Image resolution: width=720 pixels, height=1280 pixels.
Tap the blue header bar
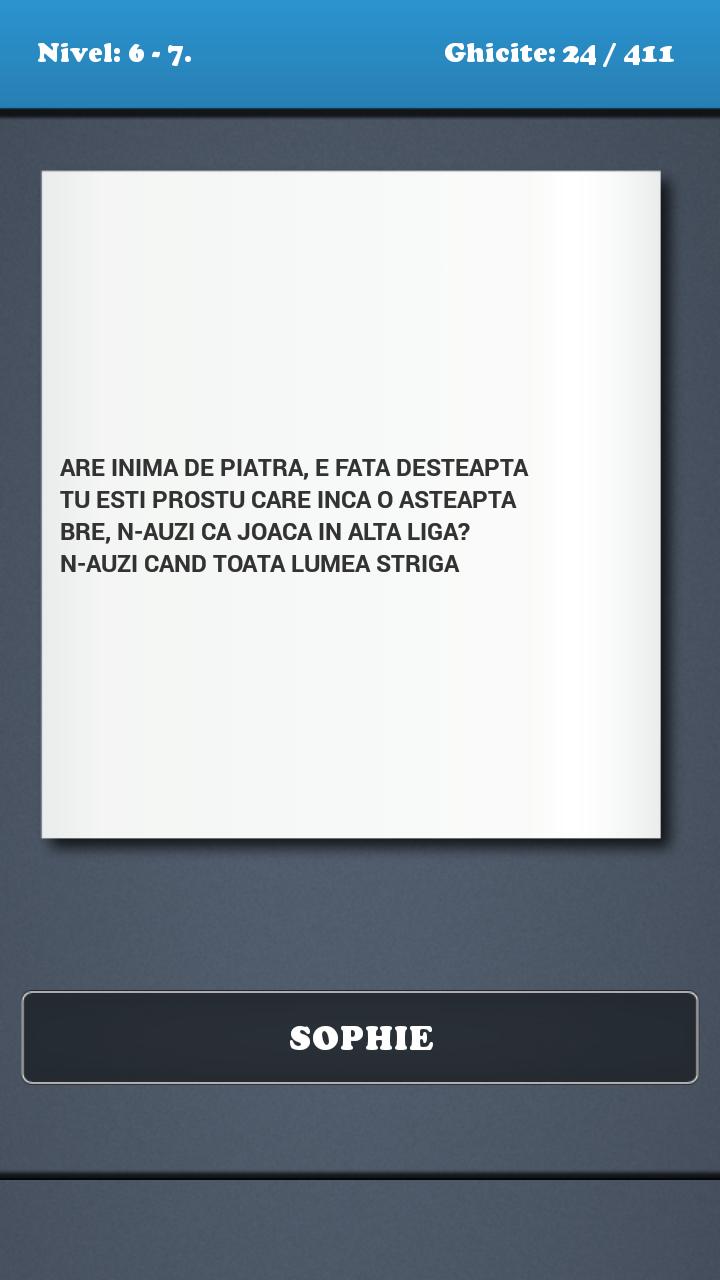[360, 55]
